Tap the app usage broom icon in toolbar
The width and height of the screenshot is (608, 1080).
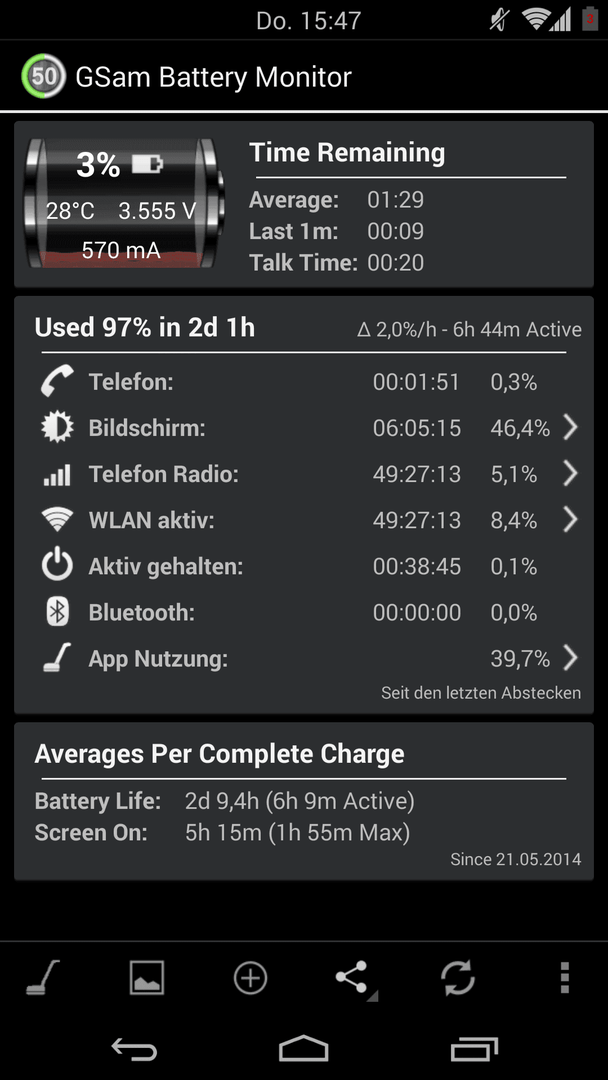point(43,977)
